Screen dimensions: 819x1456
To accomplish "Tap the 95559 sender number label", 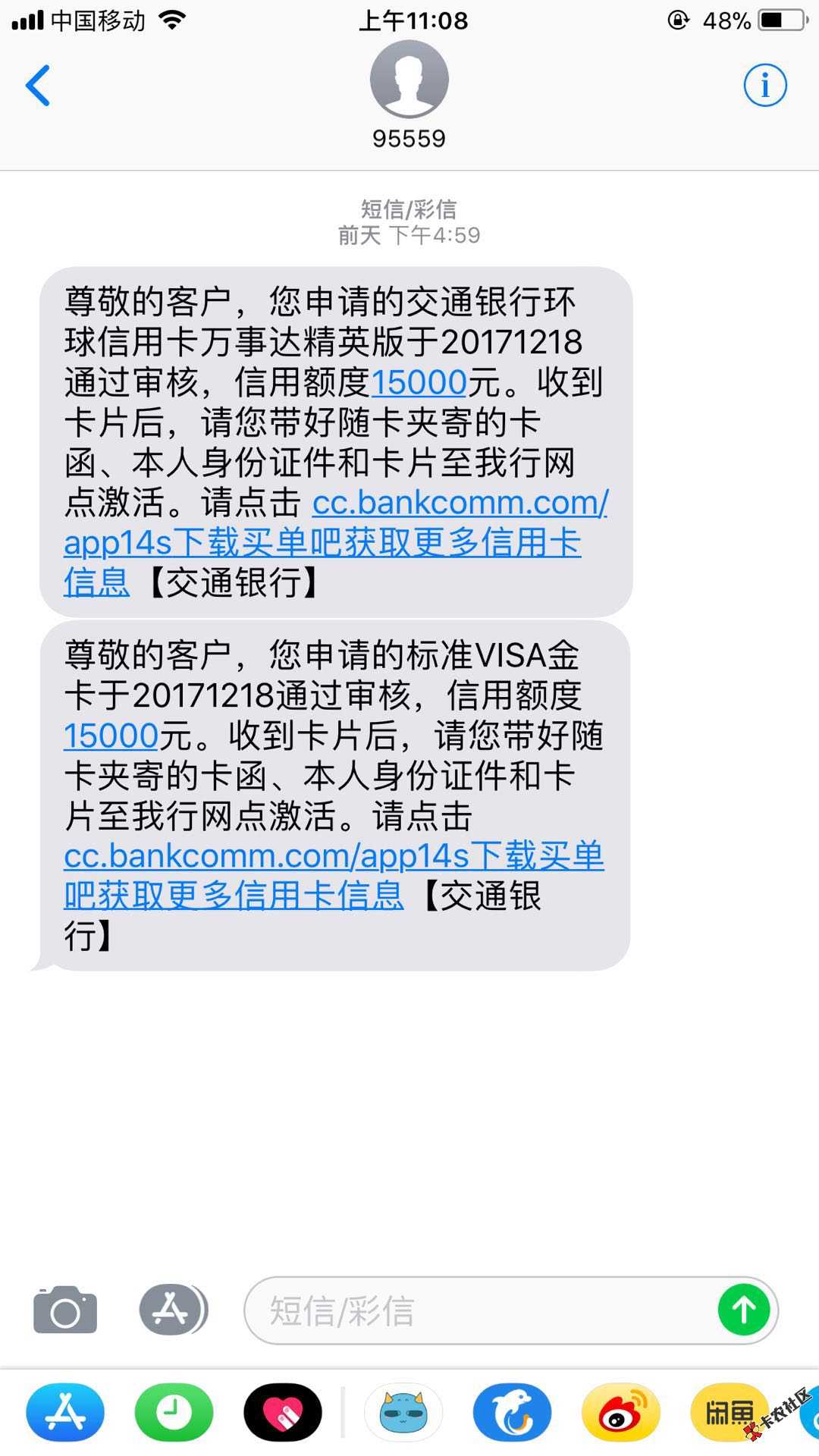I will coord(409,138).
